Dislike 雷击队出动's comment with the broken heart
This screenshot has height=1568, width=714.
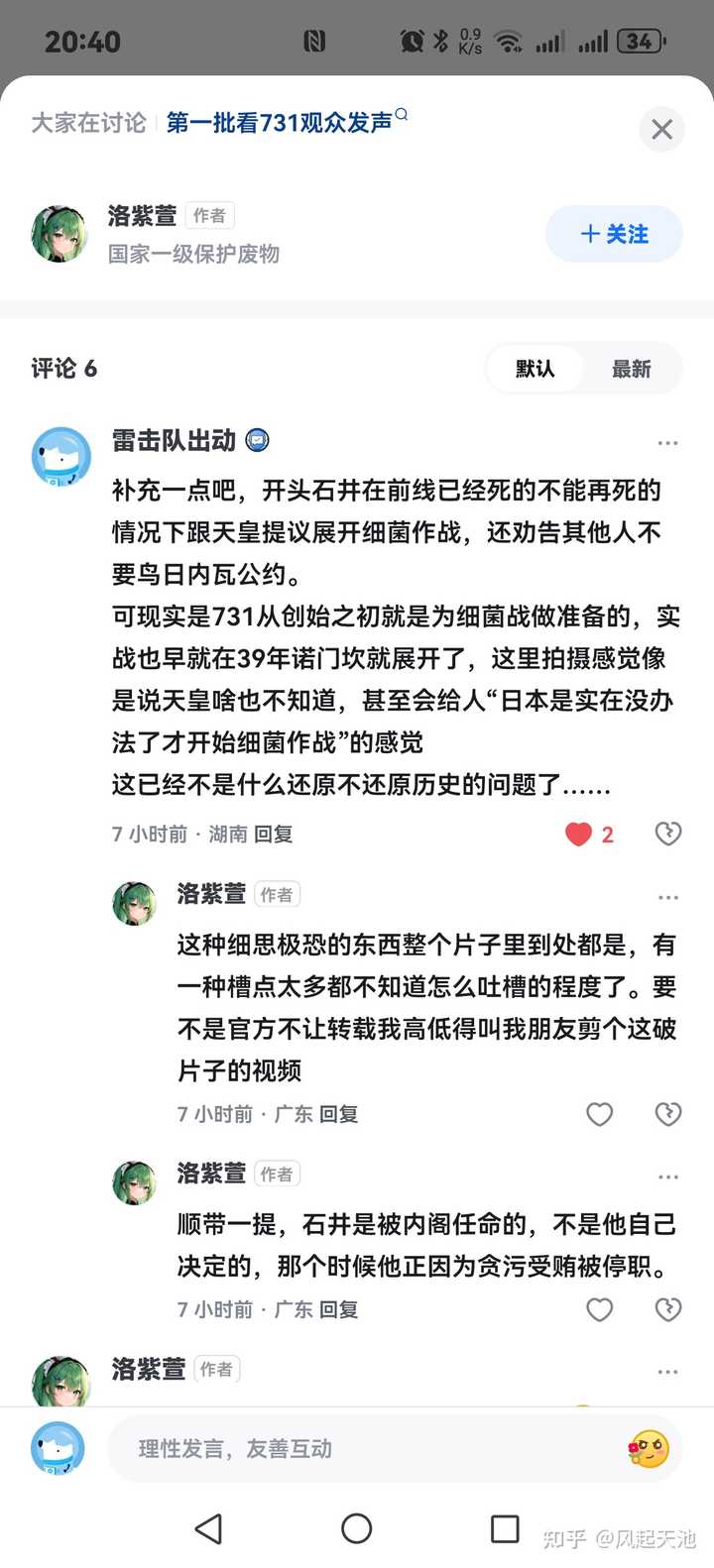668,835
